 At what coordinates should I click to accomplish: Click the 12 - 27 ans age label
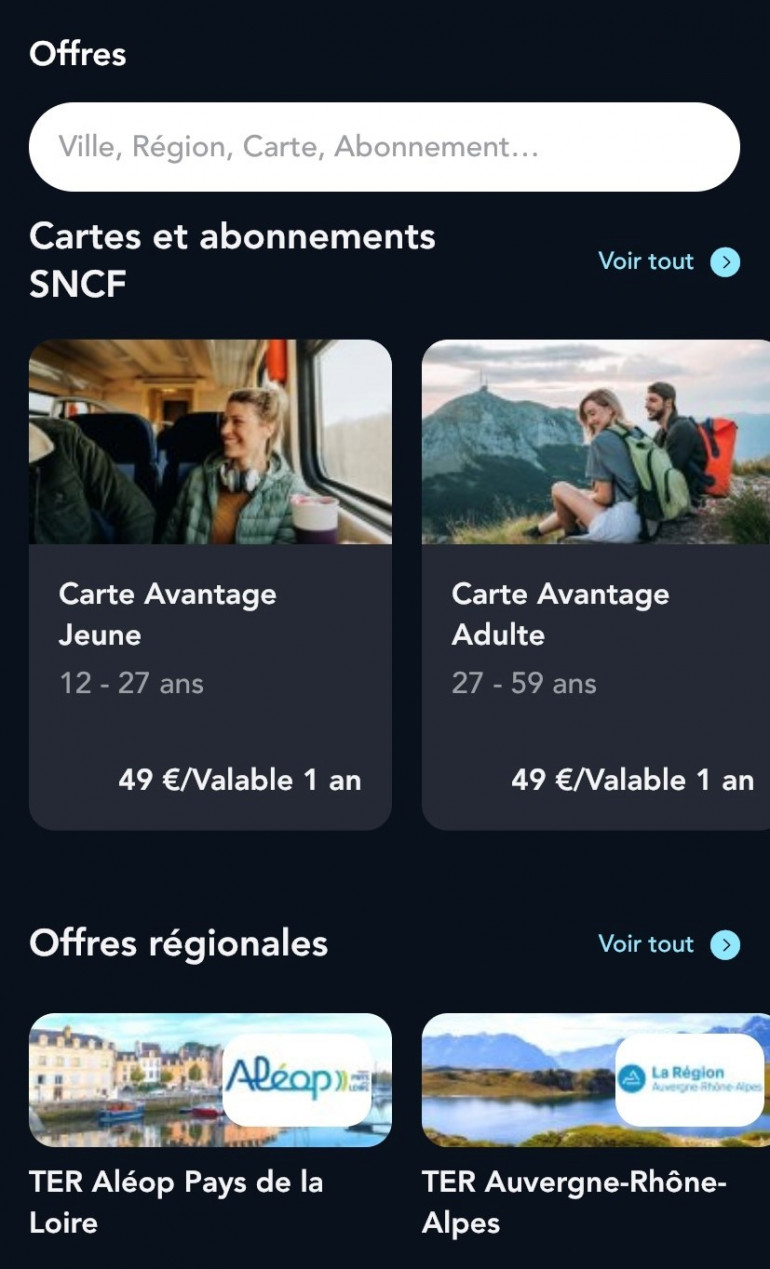coord(130,683)
